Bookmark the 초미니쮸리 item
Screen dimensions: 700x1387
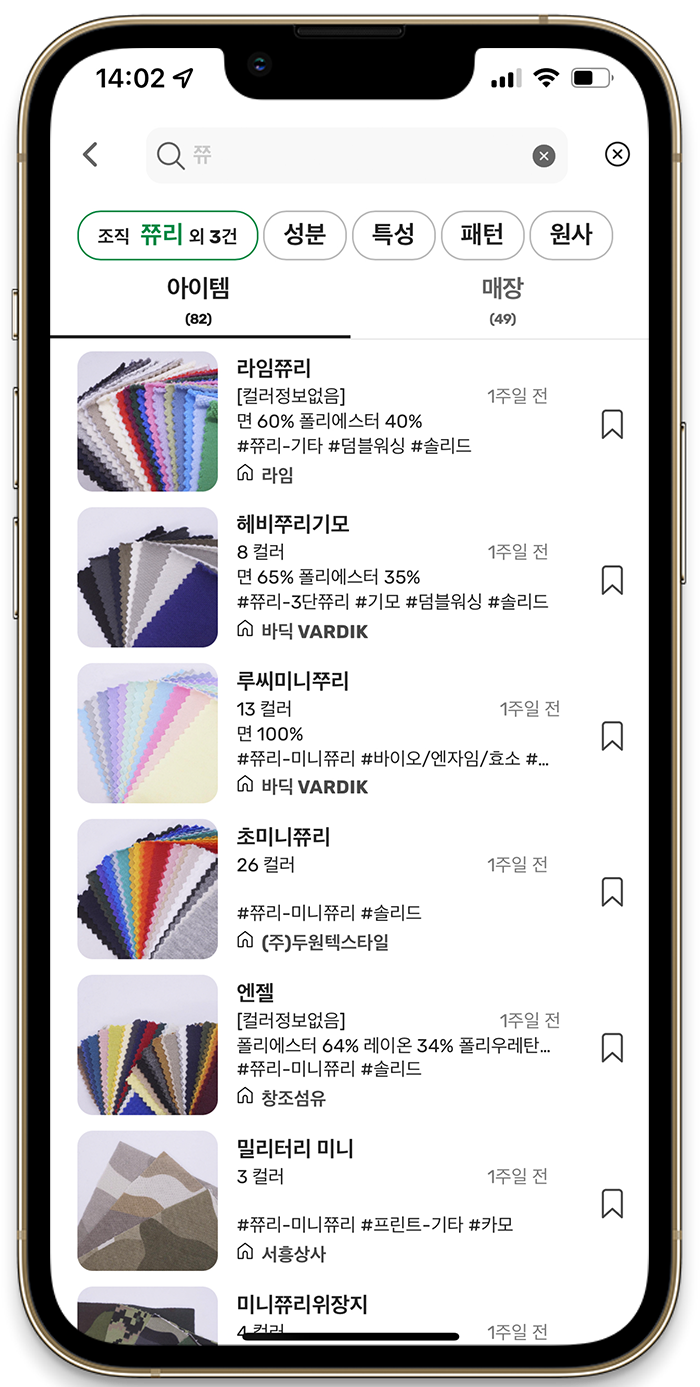tap(612, 892)
